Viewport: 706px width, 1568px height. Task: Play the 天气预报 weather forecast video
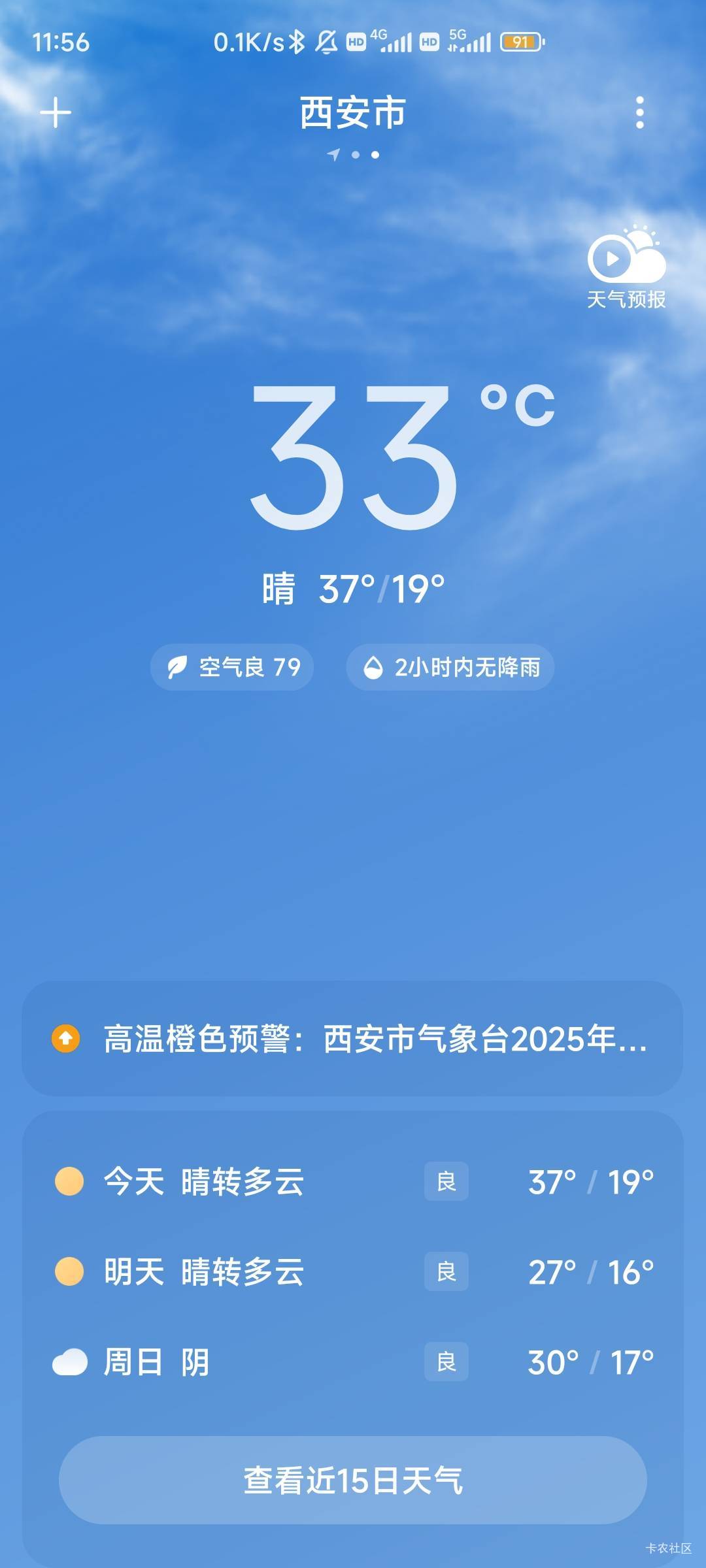(x=626, y=267)
